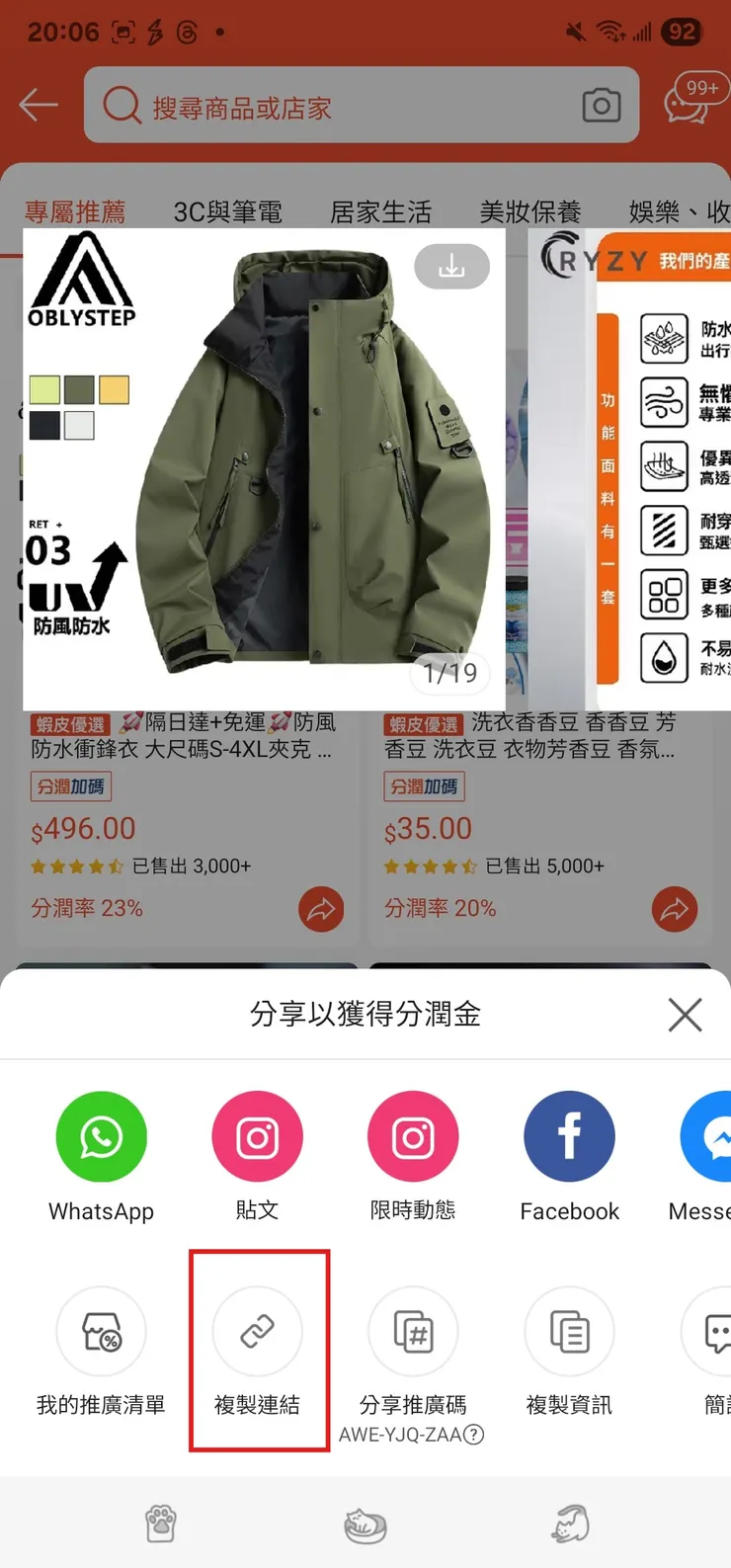
Task: Share to Instagram 限時動態 story
Action: click(413, 1136)
